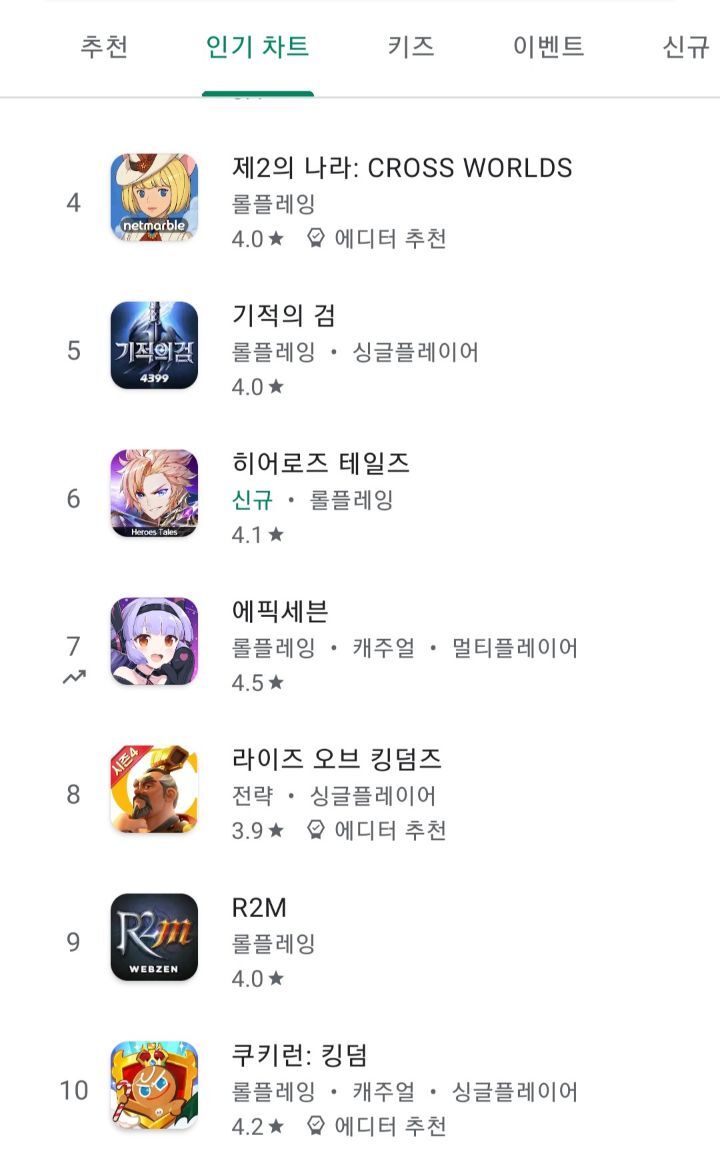
Task: Open the R2M game page
Action: pos(259,907)
